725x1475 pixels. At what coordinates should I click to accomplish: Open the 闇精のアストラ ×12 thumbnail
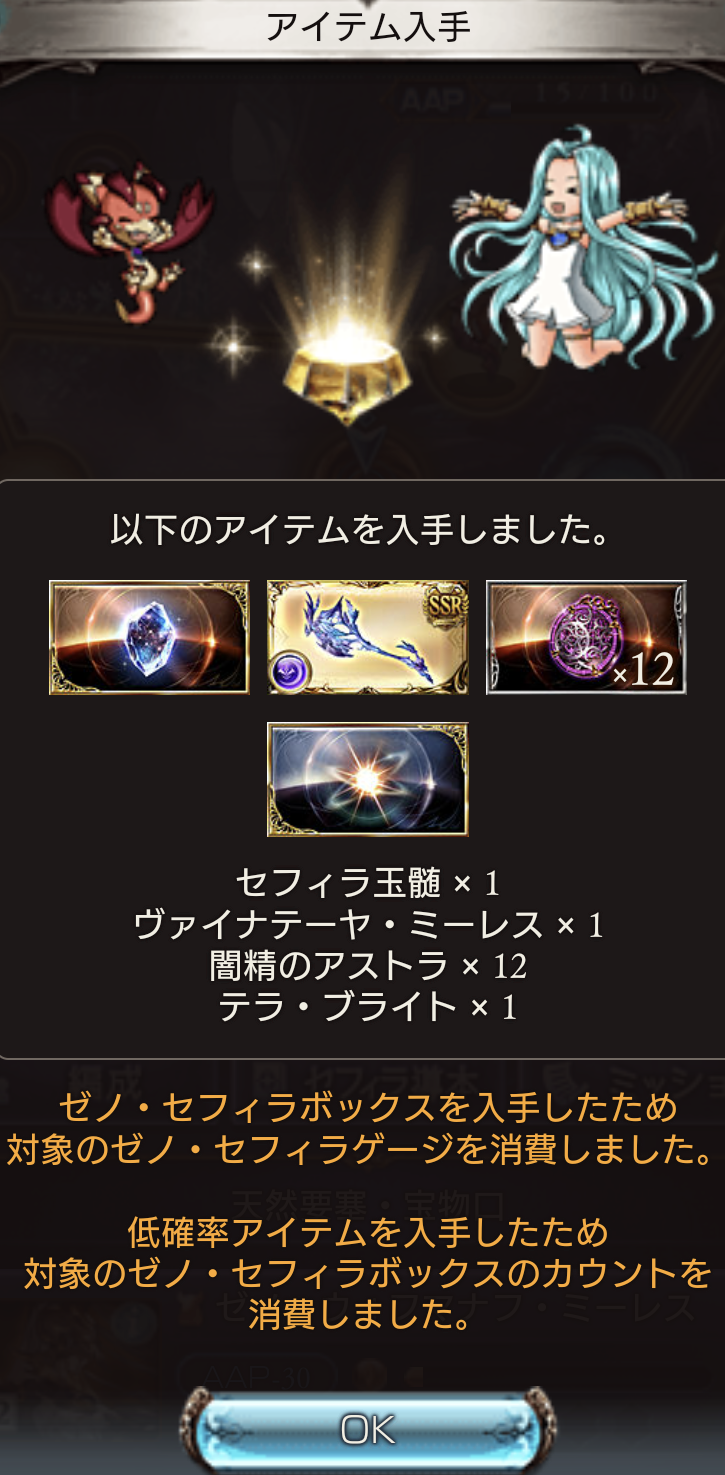click(586, 637)
